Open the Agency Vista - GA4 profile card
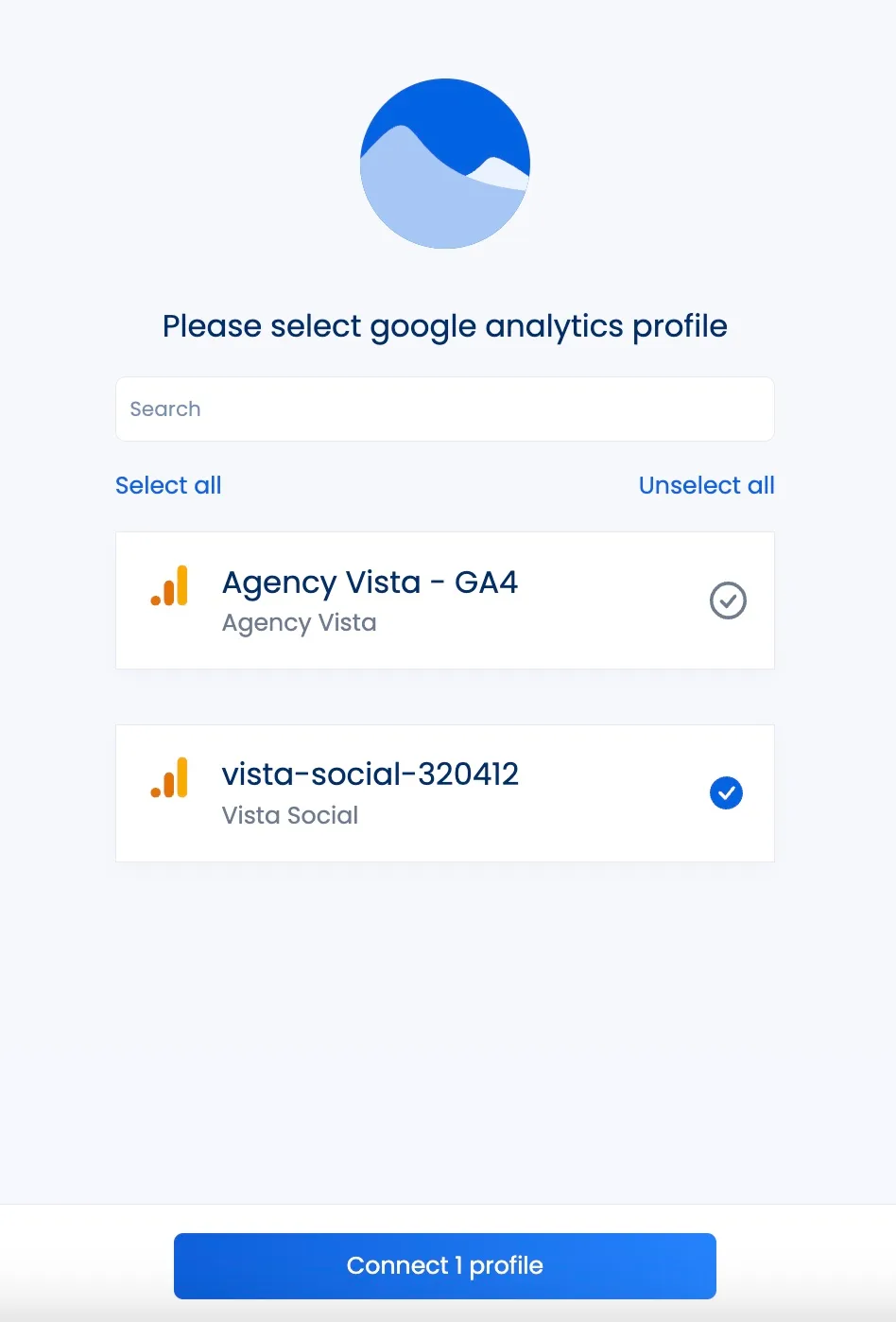 click(x=444, y=600)
